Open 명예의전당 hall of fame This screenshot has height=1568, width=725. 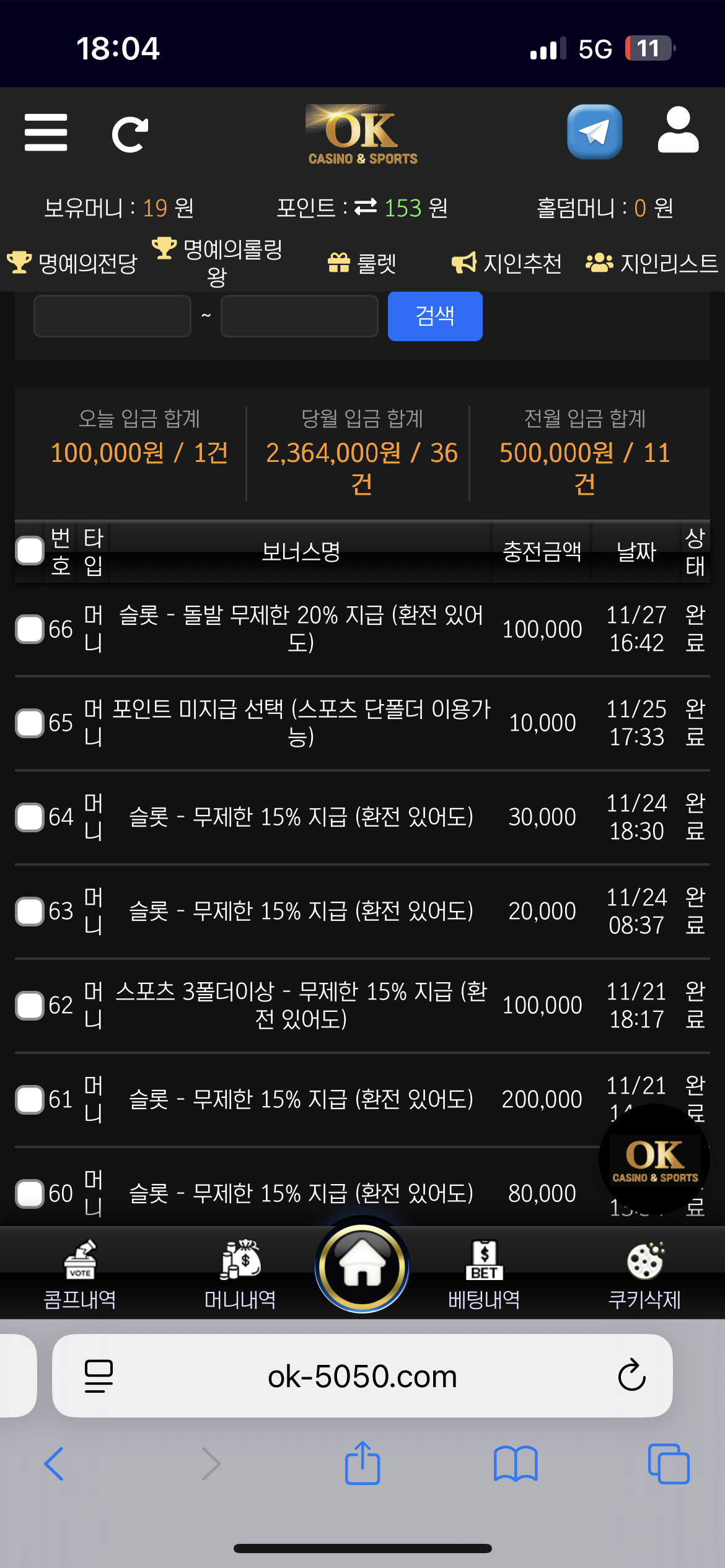[72, 263]
